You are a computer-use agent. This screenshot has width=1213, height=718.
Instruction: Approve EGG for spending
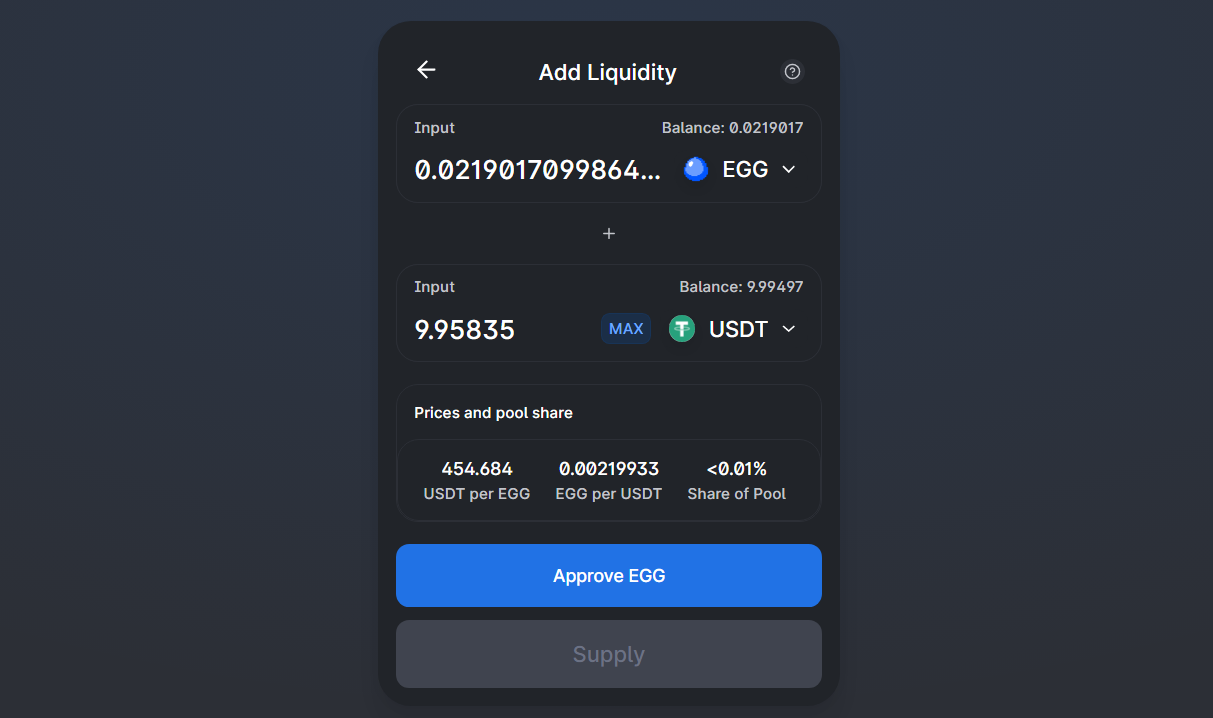[609, 576]
